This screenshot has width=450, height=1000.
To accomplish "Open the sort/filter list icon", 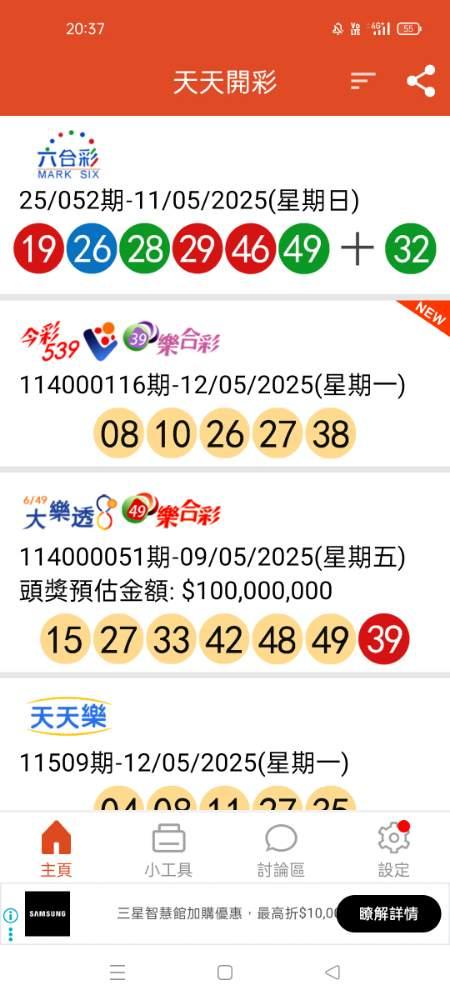I will tap(363, 80).
